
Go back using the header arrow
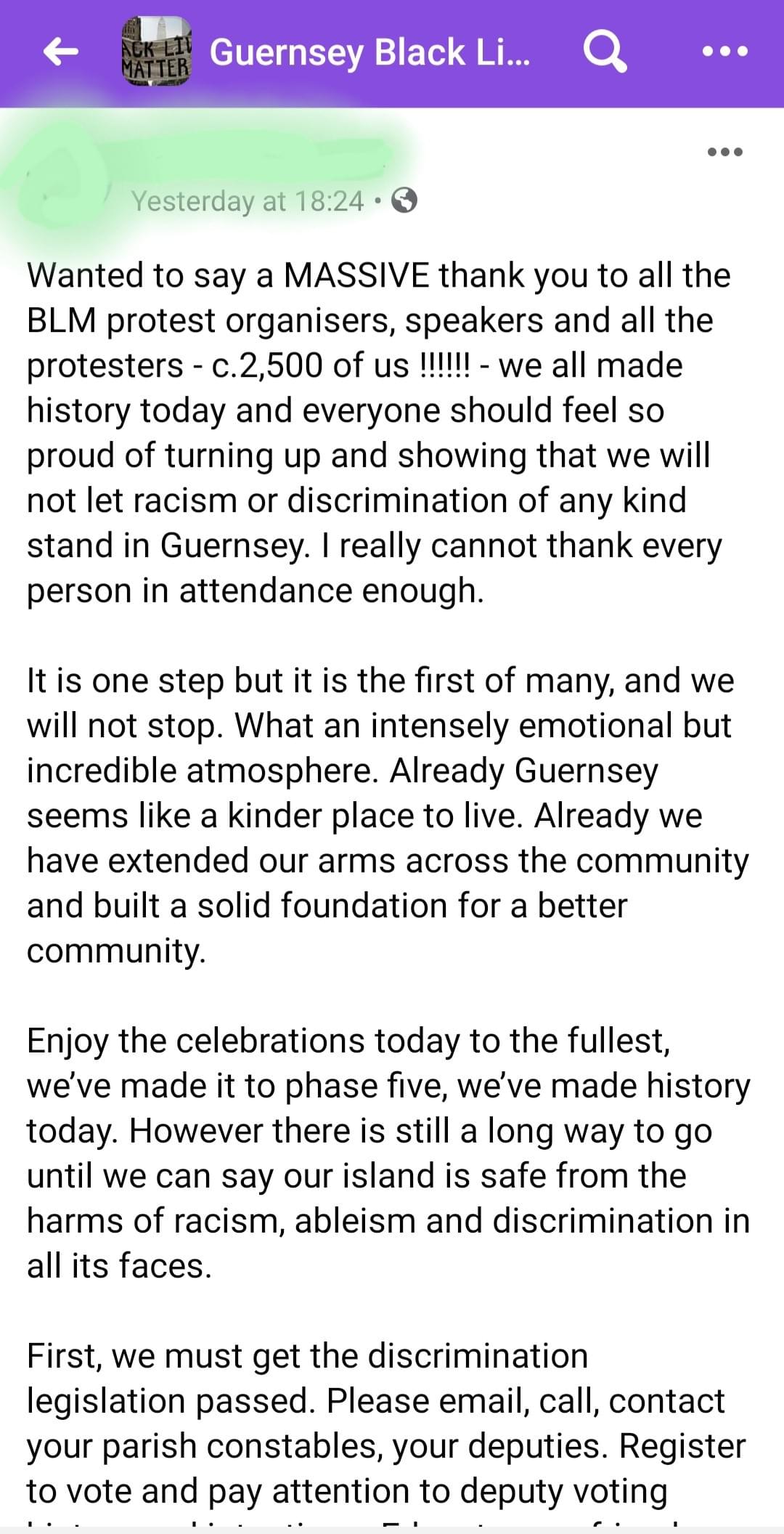[61, 52]
